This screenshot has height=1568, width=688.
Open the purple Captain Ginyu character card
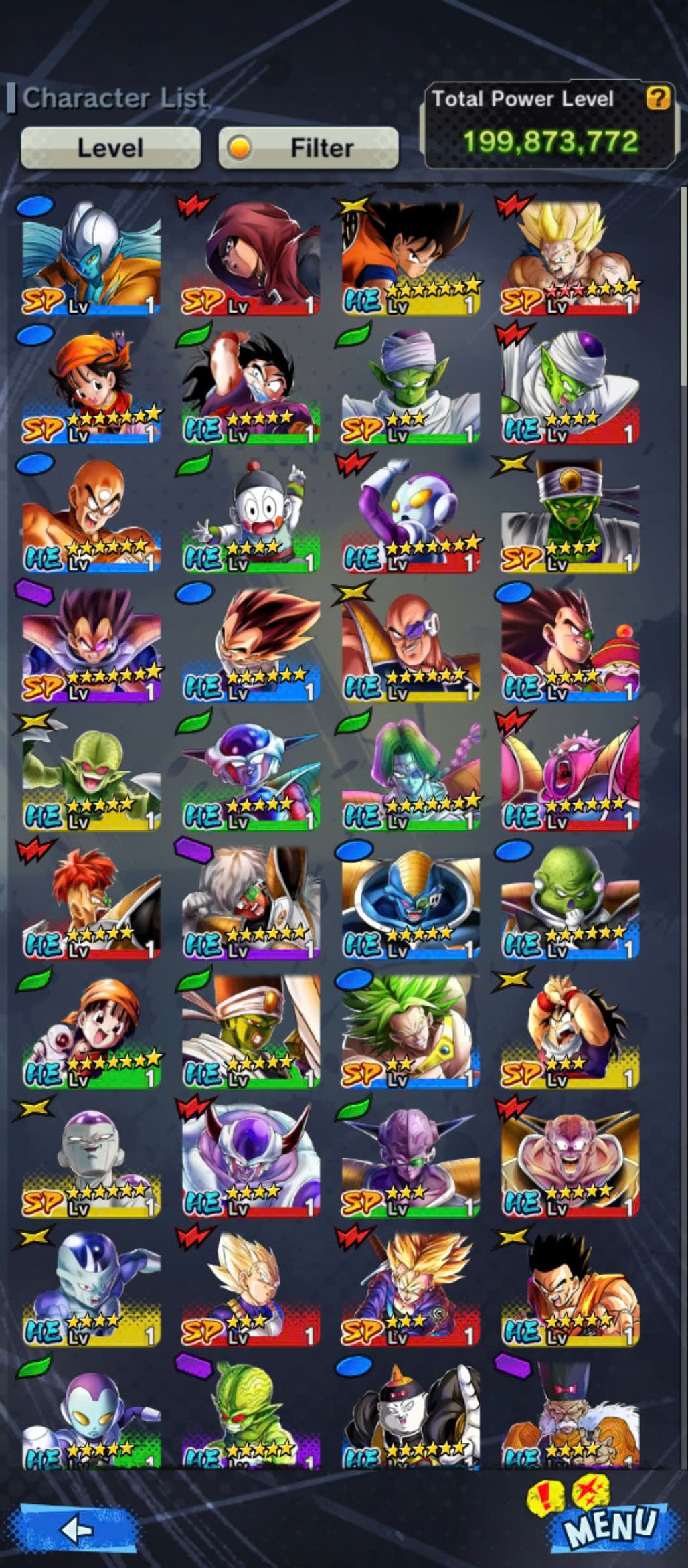tap(410, 1160)
